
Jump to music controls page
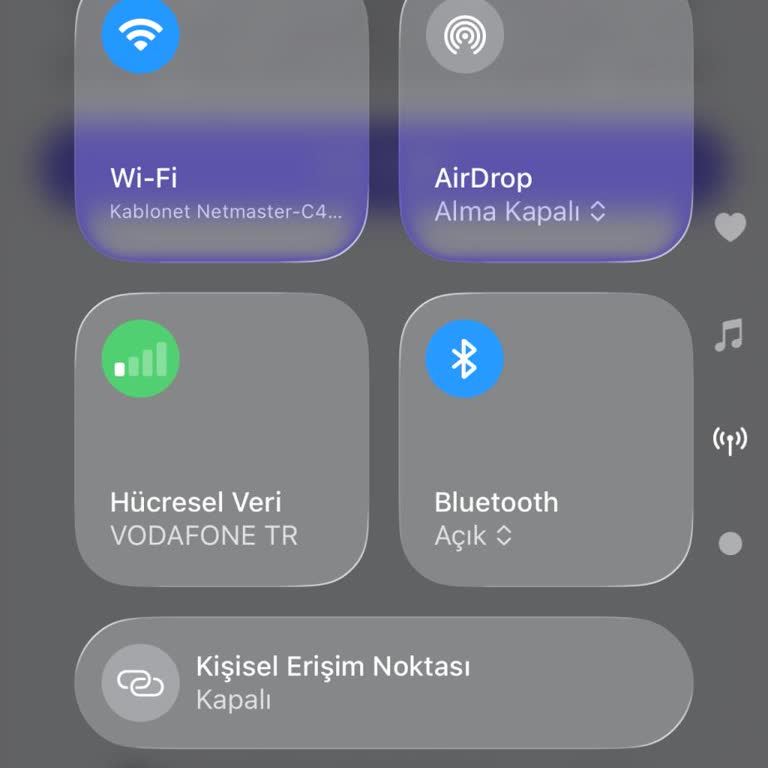click(730, 335)
